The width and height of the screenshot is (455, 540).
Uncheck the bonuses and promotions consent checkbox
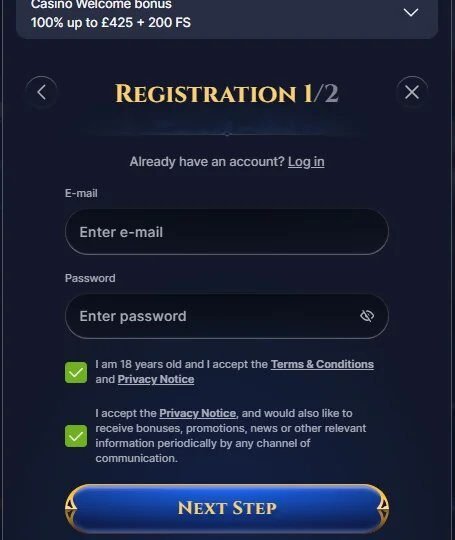click(76, 436)
